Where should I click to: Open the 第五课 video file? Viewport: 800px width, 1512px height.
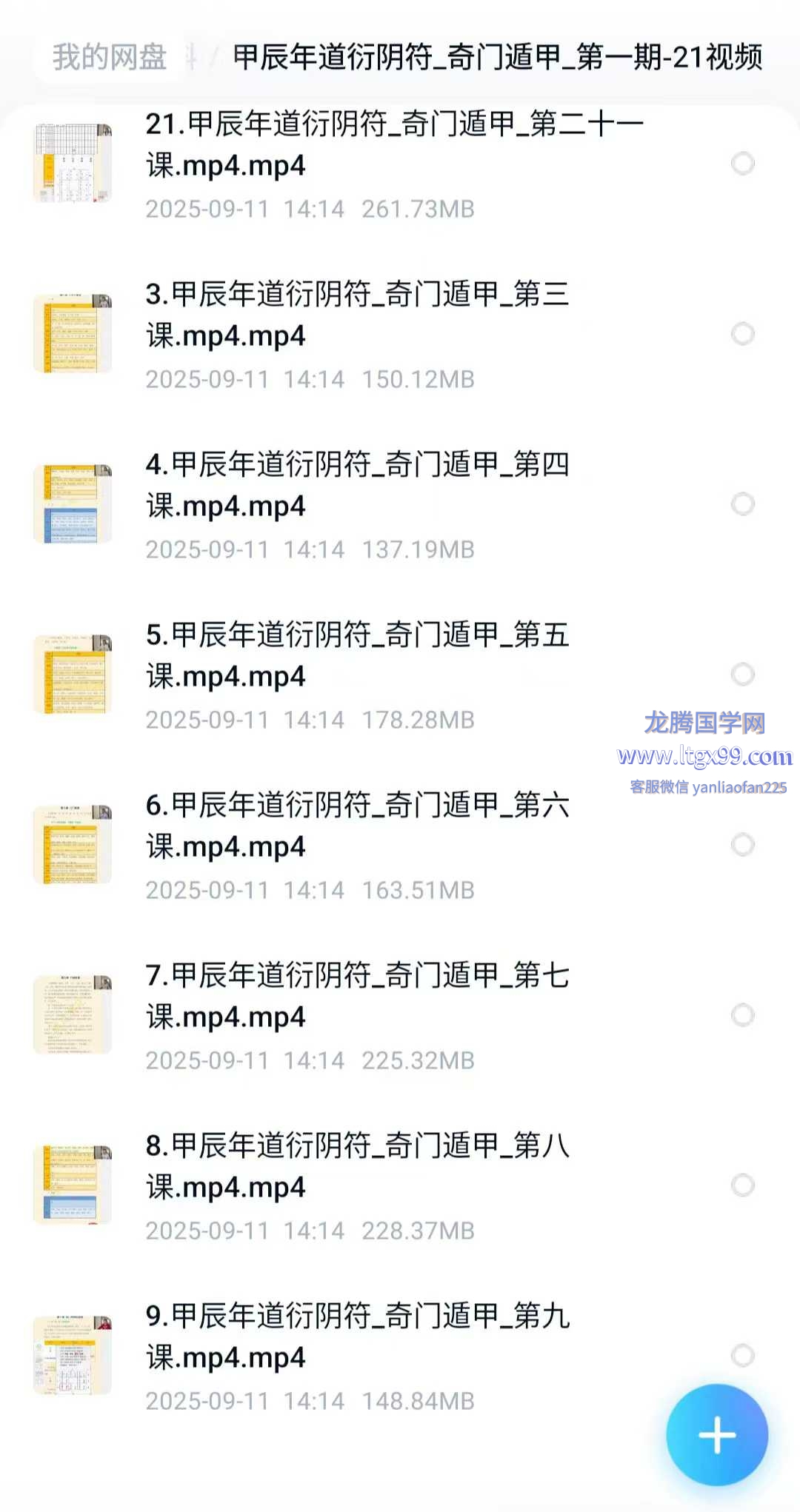(357, 655)
